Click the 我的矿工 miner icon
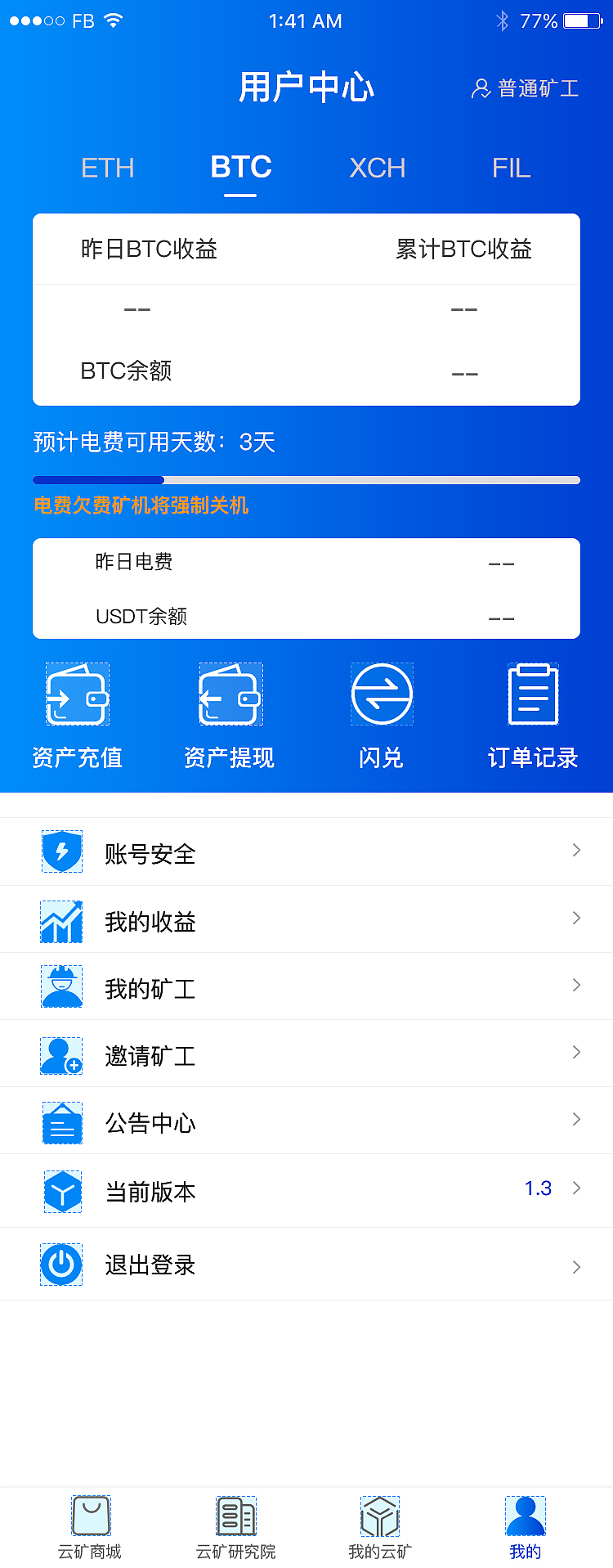This screenshot has width=613, height=1568. (61, 986)
